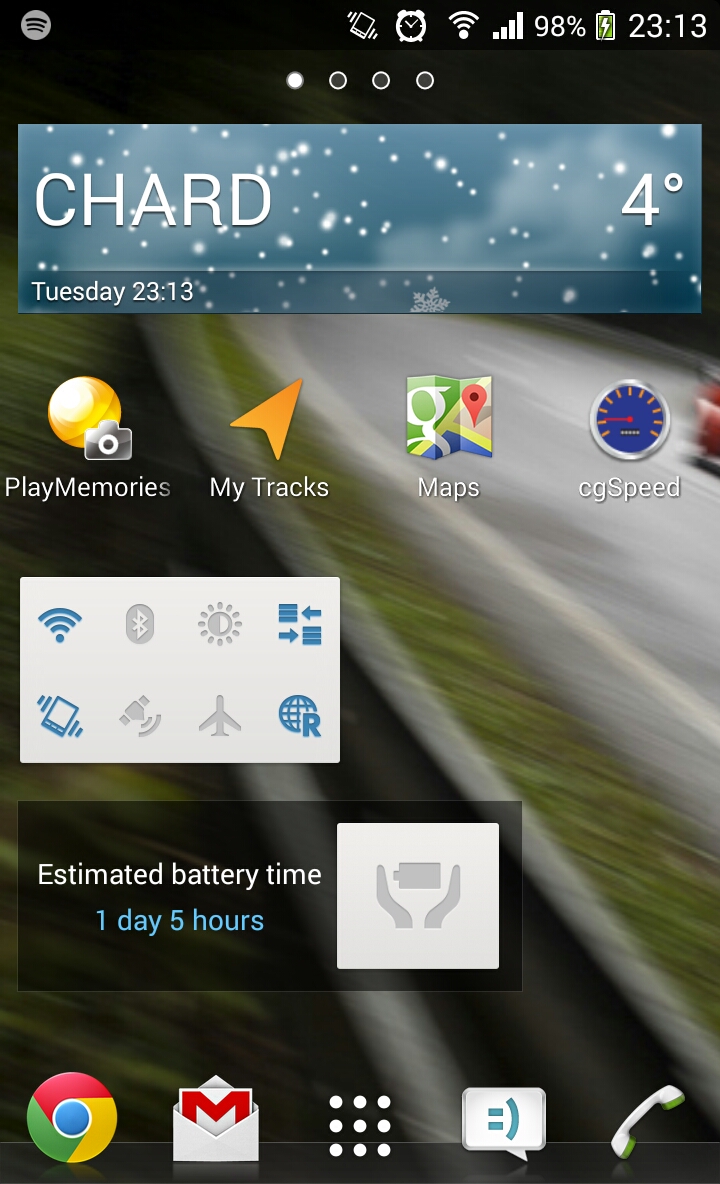Open the Phone dialer
The height and width of the screenshot is (1184, 720).
tap(648, 1121)
